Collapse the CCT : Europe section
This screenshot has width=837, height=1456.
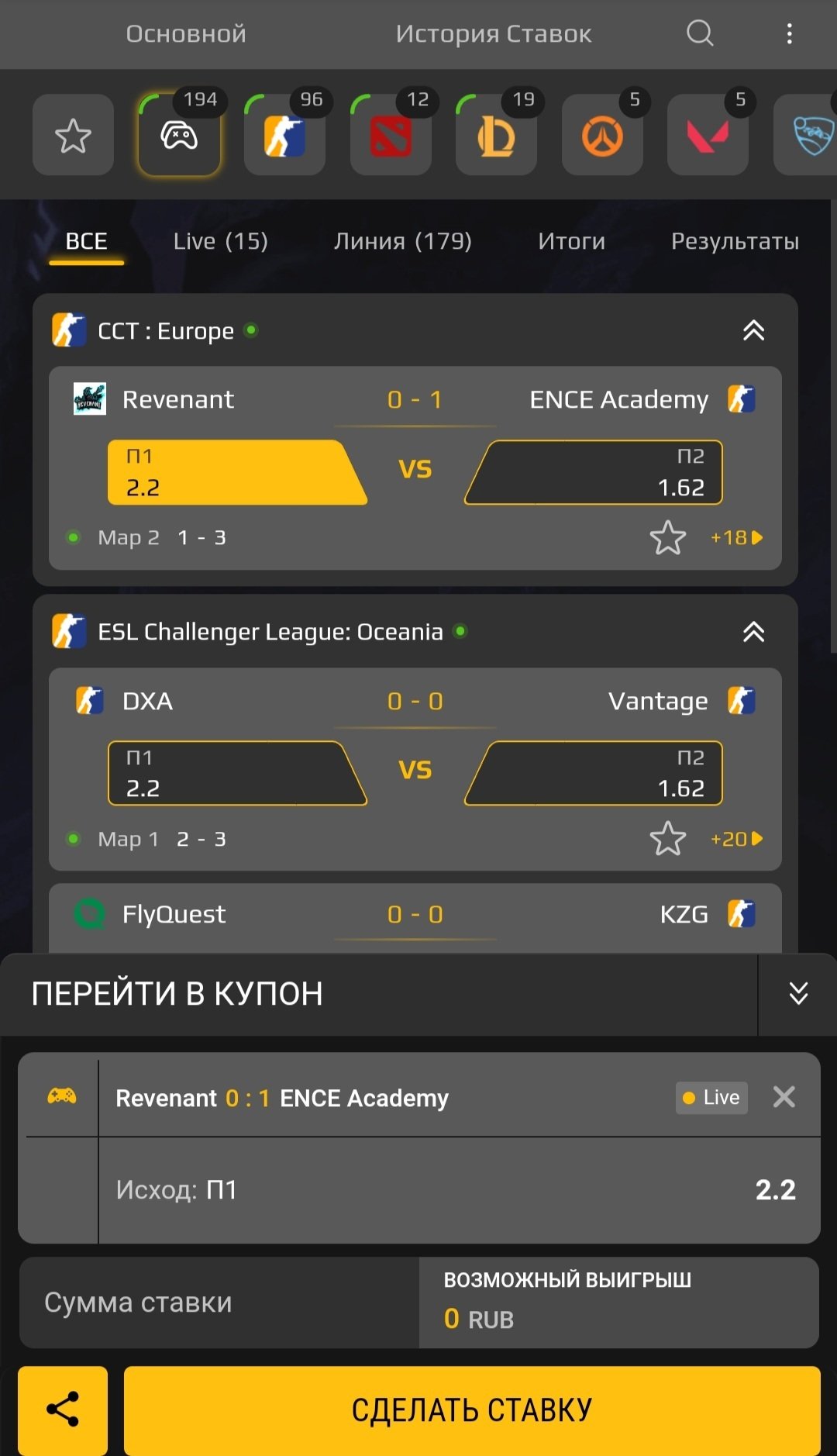753,331
